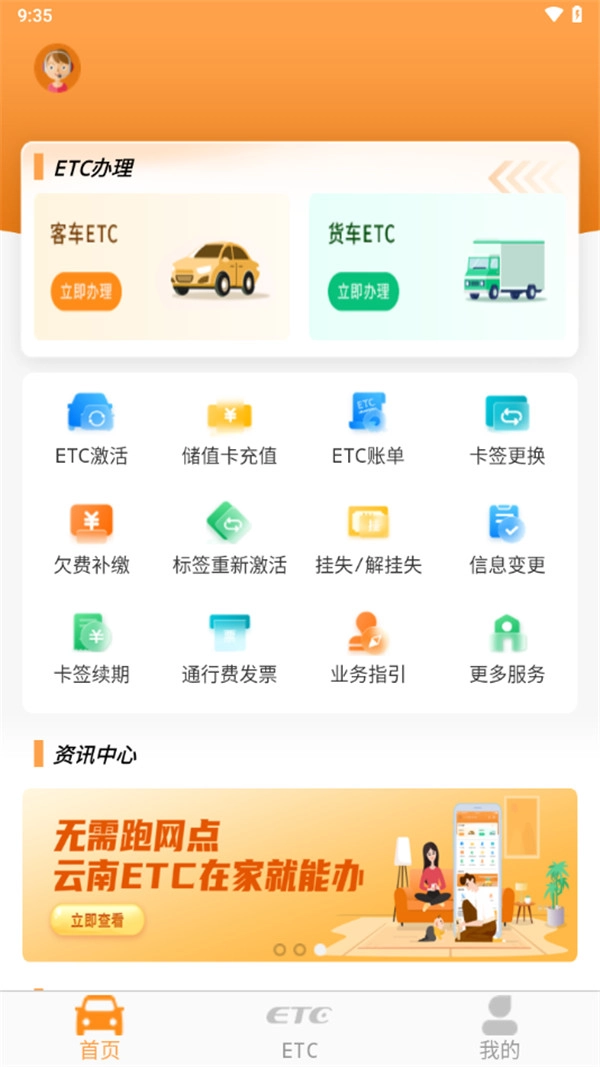600x1067 pixels.
Task: View 业务指引 guide
Action: pos(368,647)
